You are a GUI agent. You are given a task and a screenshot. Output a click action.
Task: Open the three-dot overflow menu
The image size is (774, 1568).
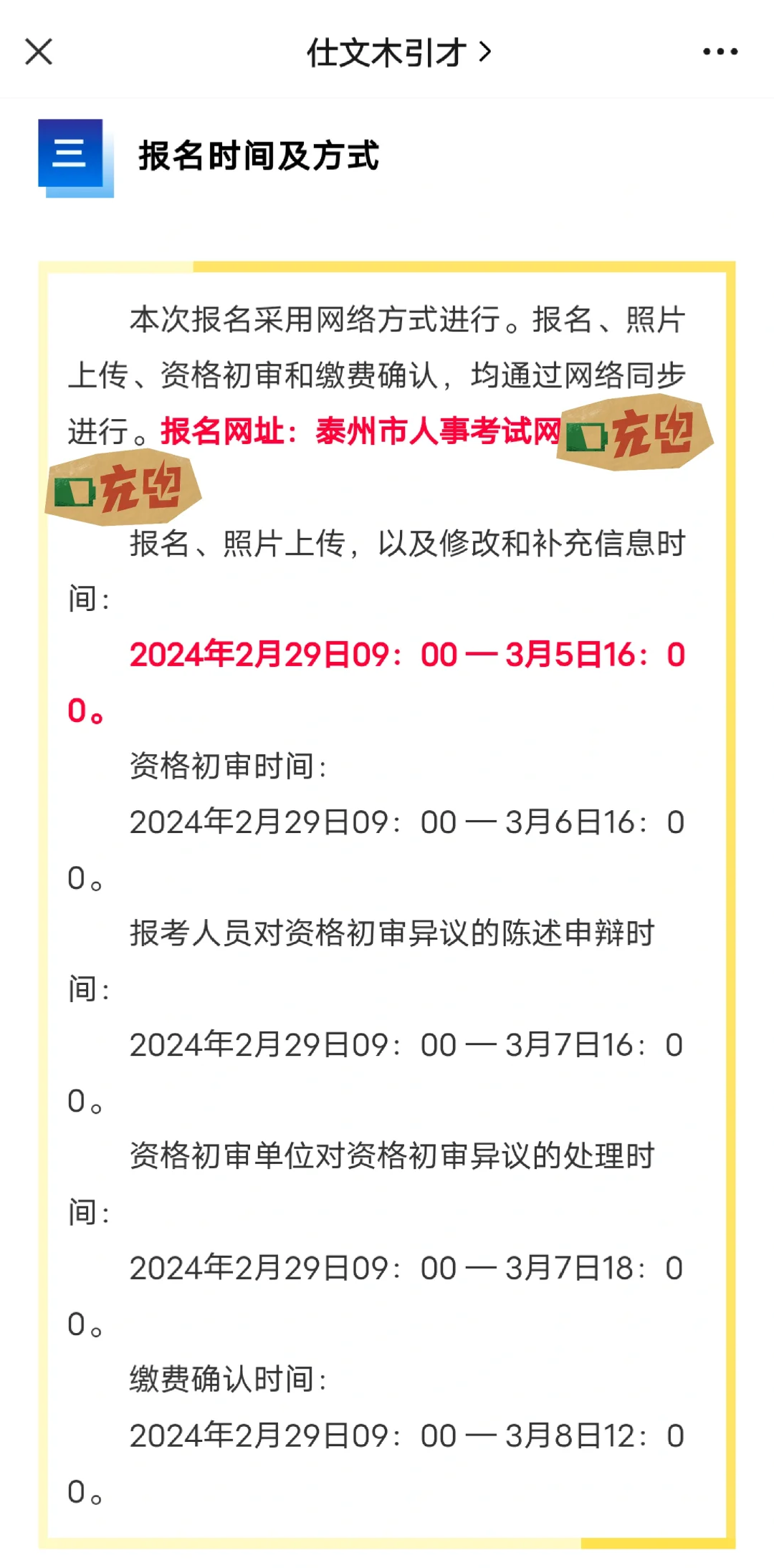pyautogui.click(x=720, y=52)
